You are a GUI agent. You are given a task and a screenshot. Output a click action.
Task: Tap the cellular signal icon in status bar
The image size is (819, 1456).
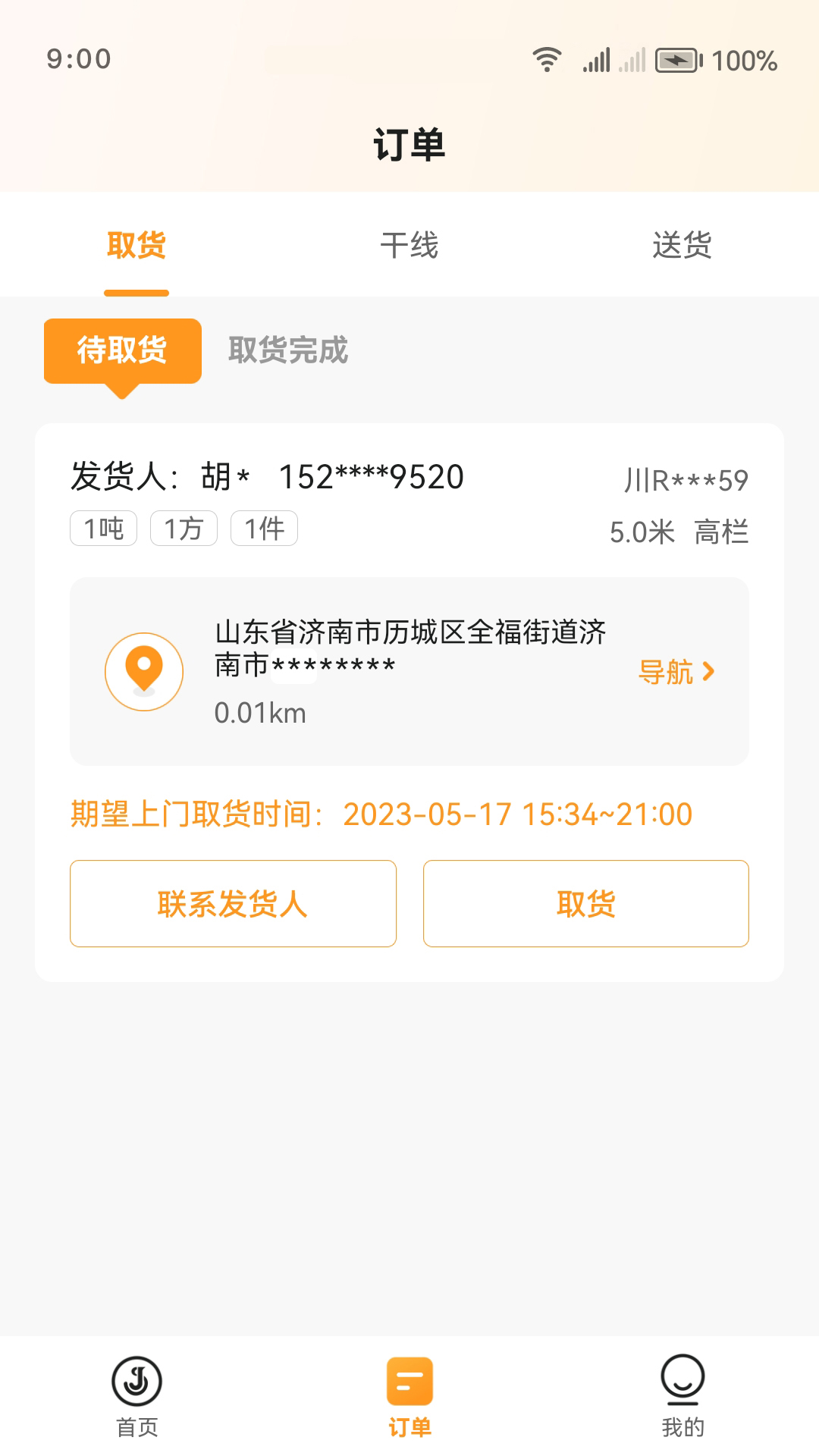(596, 58)
